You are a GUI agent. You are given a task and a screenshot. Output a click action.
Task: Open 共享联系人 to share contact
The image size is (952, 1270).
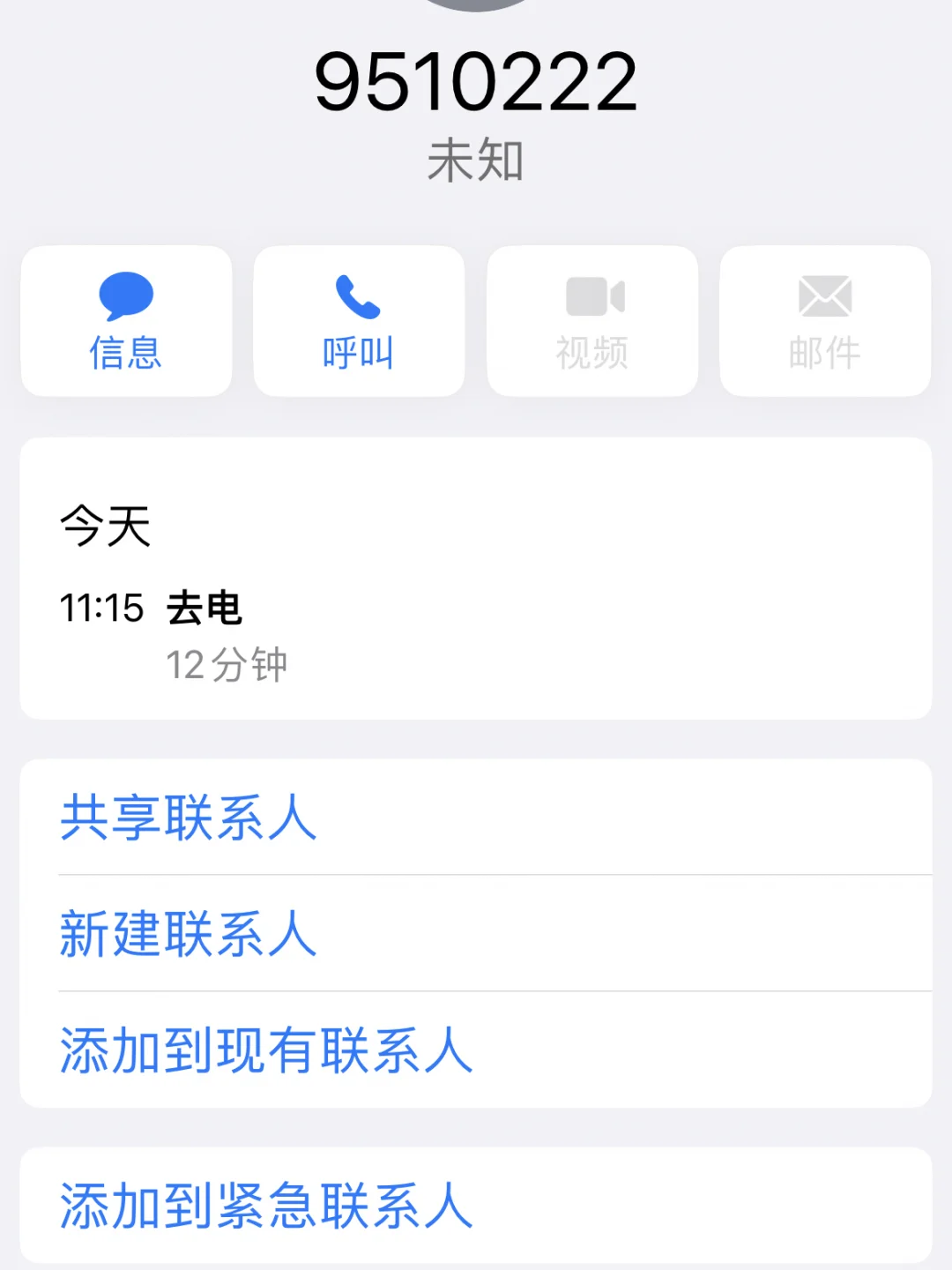(x=189, y=818)
